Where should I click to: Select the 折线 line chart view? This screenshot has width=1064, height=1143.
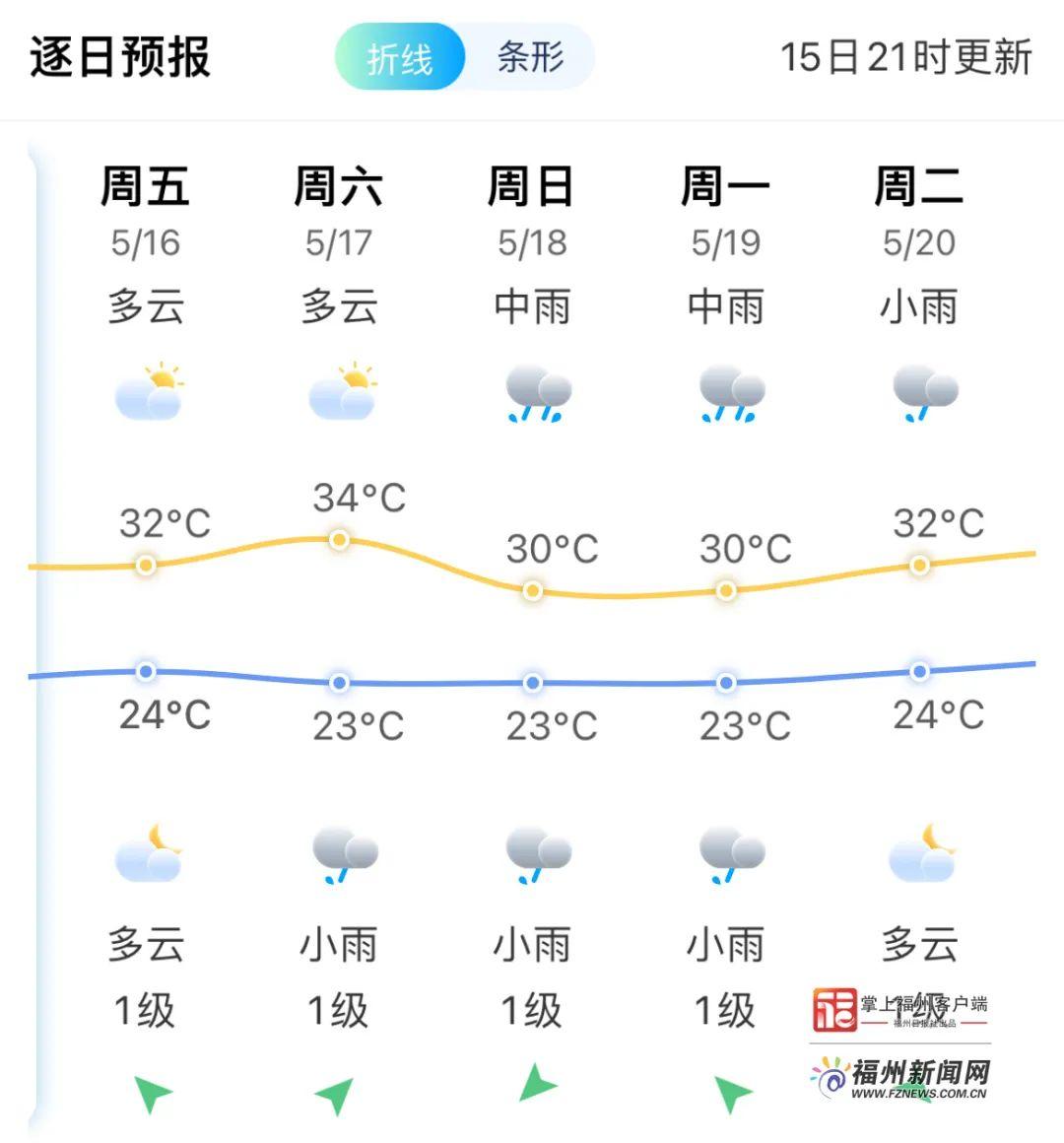click(x=400, y=58)
